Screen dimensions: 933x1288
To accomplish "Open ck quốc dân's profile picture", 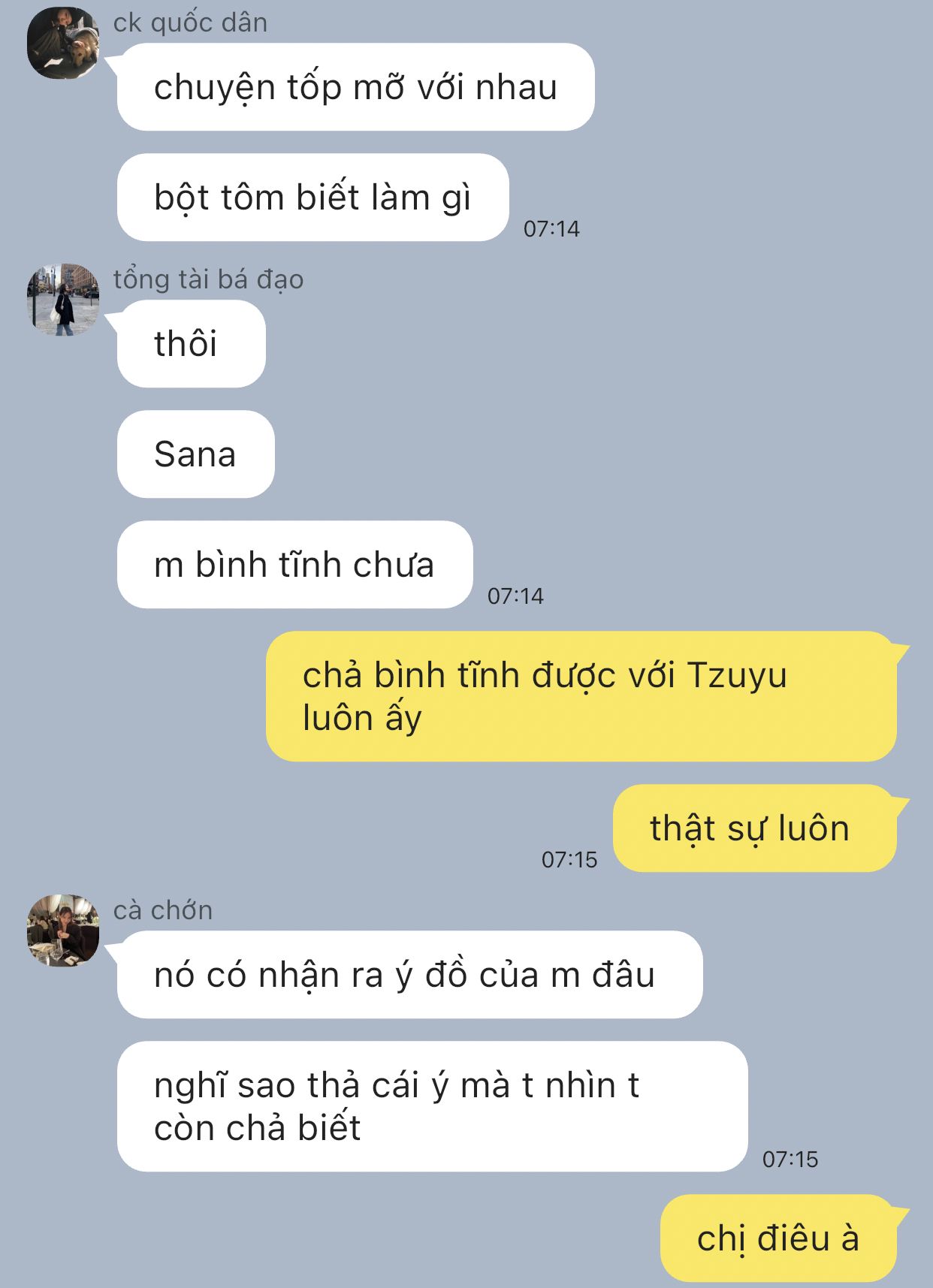I will (63, 43).
